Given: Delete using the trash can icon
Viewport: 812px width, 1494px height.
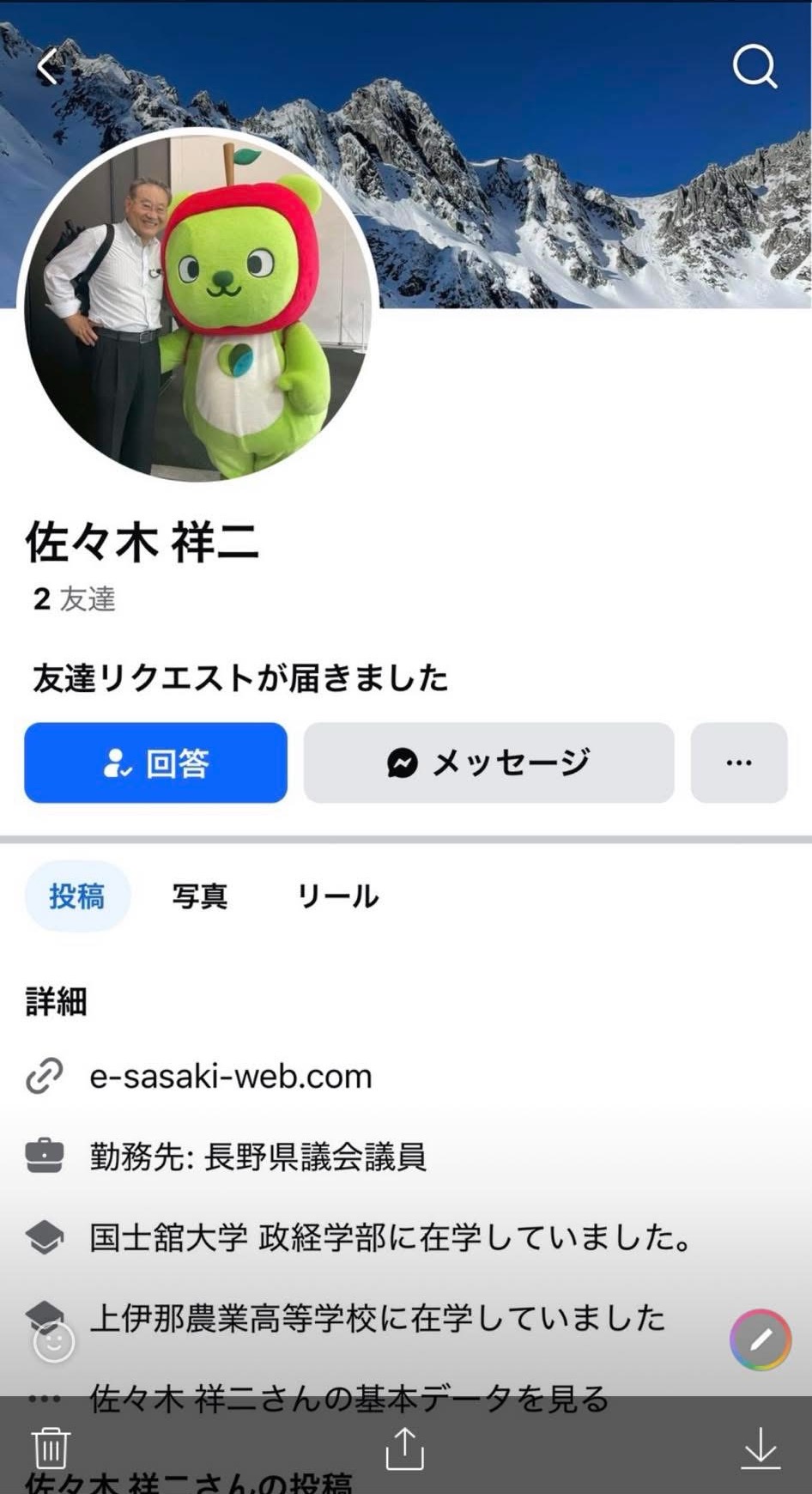Looking at the screenshot, I should (x=51, y=1448).
